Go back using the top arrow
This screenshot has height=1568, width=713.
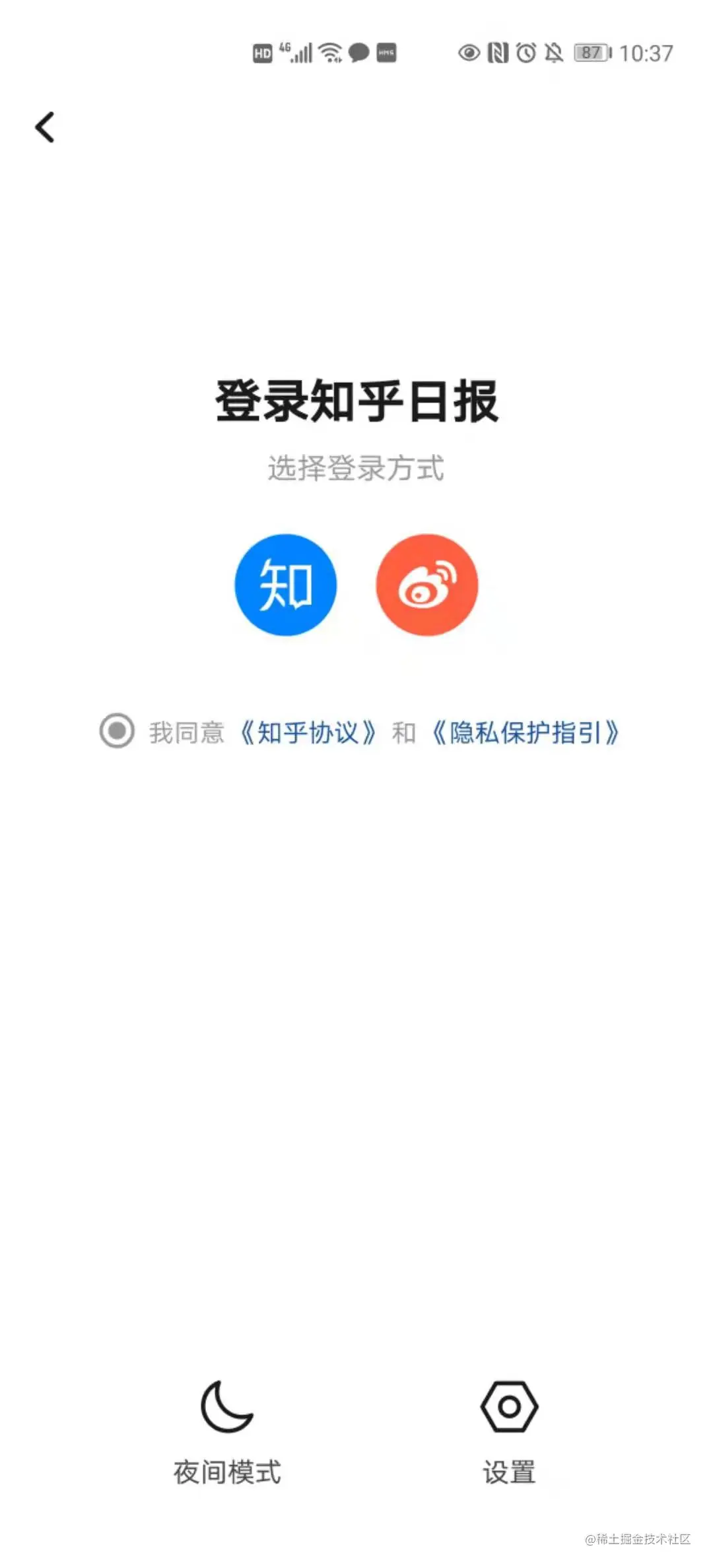45,127
